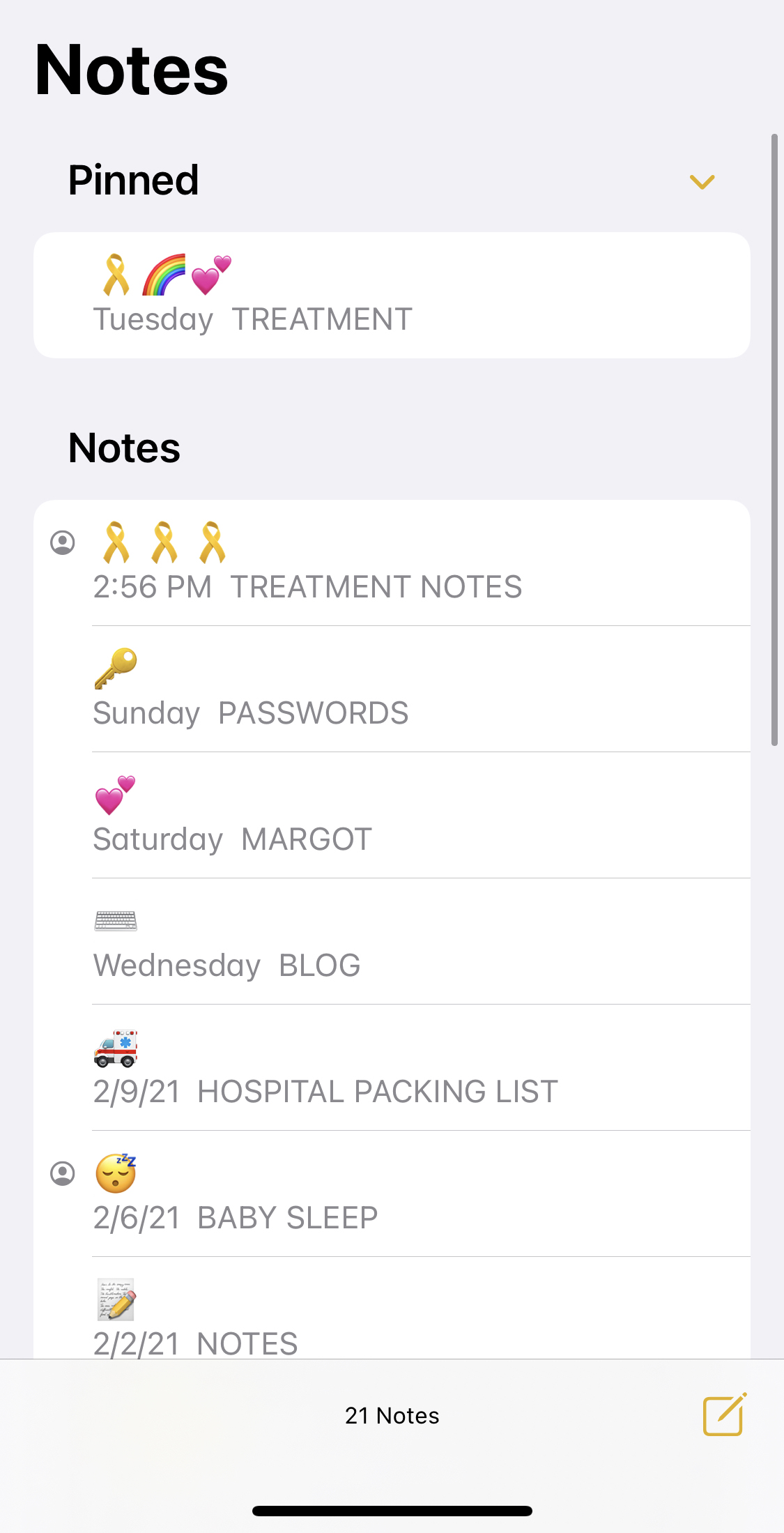Image resolution: width=784 pixels, height=1533 pixels.
Task: Compose a new note
Action: [x=724, y=1415]
